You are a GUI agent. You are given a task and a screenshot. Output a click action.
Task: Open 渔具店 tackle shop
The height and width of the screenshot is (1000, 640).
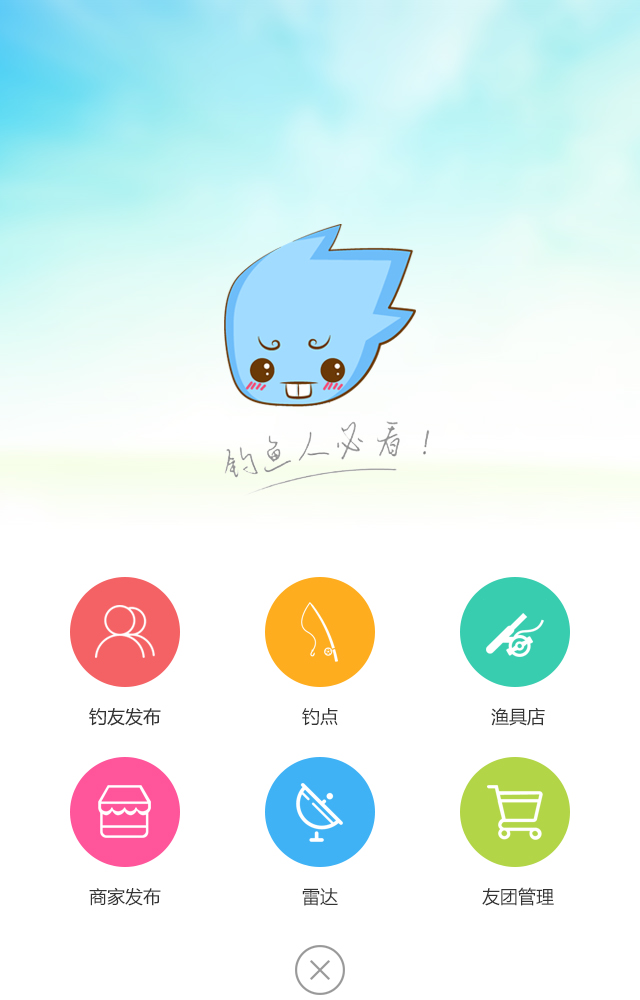tap(515, 632)
